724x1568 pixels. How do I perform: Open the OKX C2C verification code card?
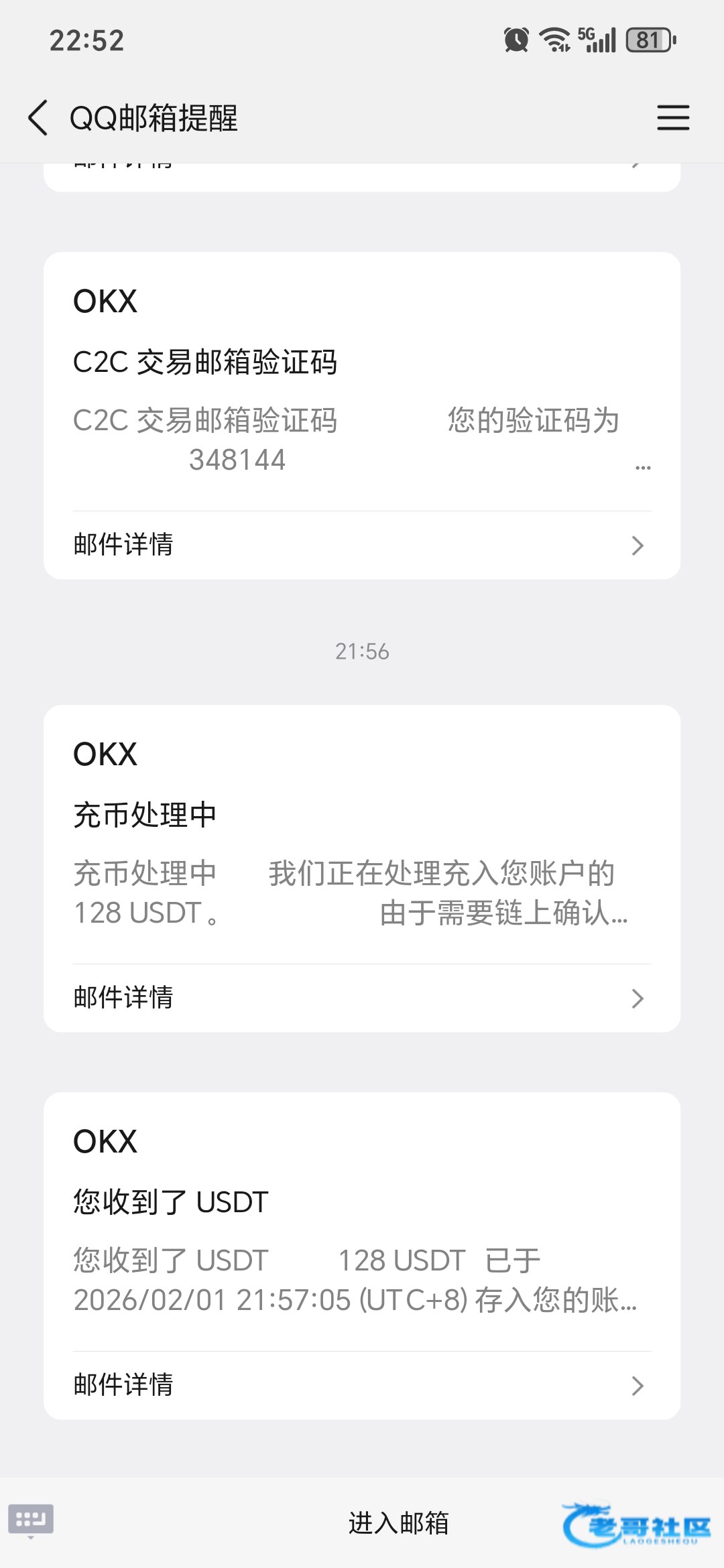(x=362, y=402)
